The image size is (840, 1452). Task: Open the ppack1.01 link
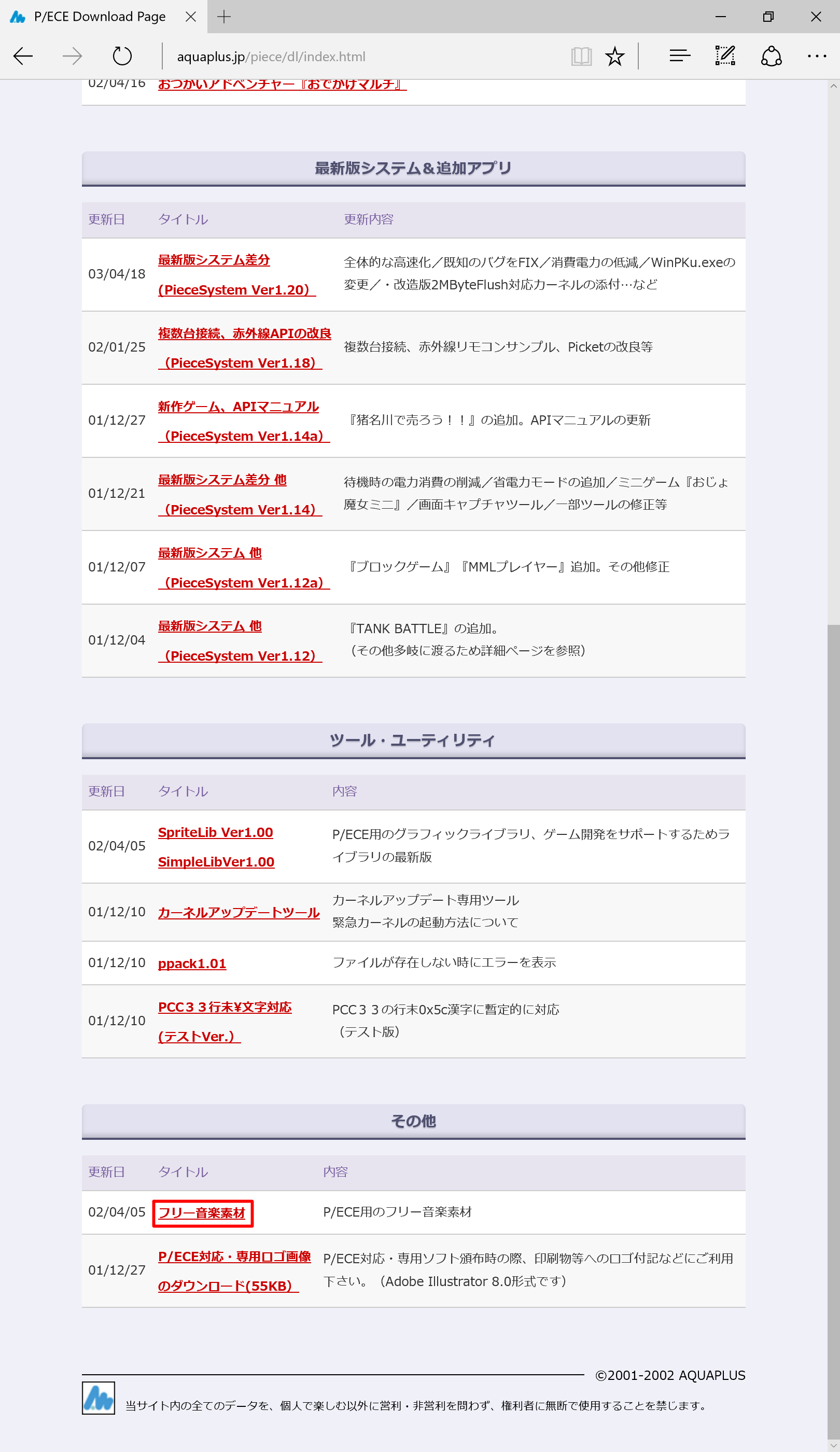point(192,963)
